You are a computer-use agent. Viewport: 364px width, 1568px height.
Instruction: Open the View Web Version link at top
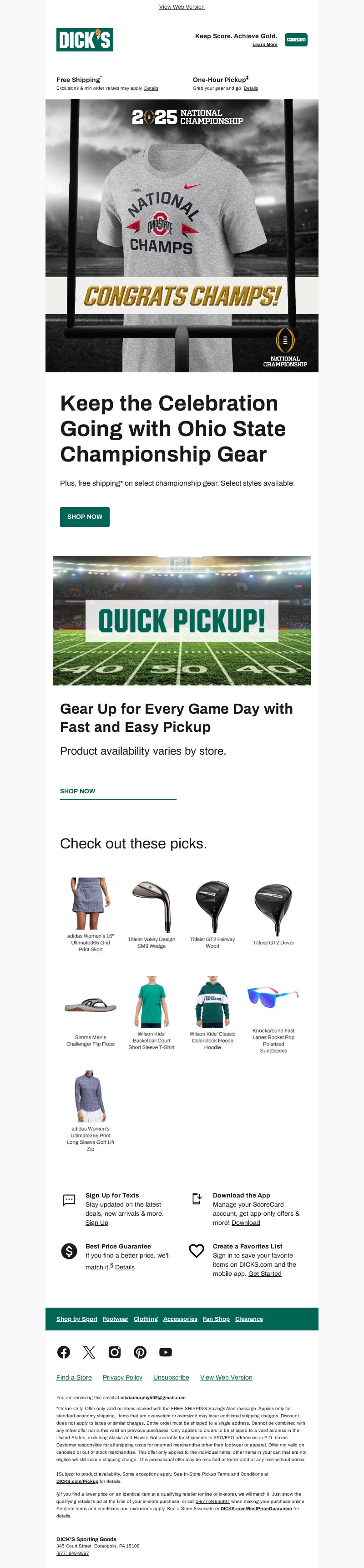(x=182, y=7)
